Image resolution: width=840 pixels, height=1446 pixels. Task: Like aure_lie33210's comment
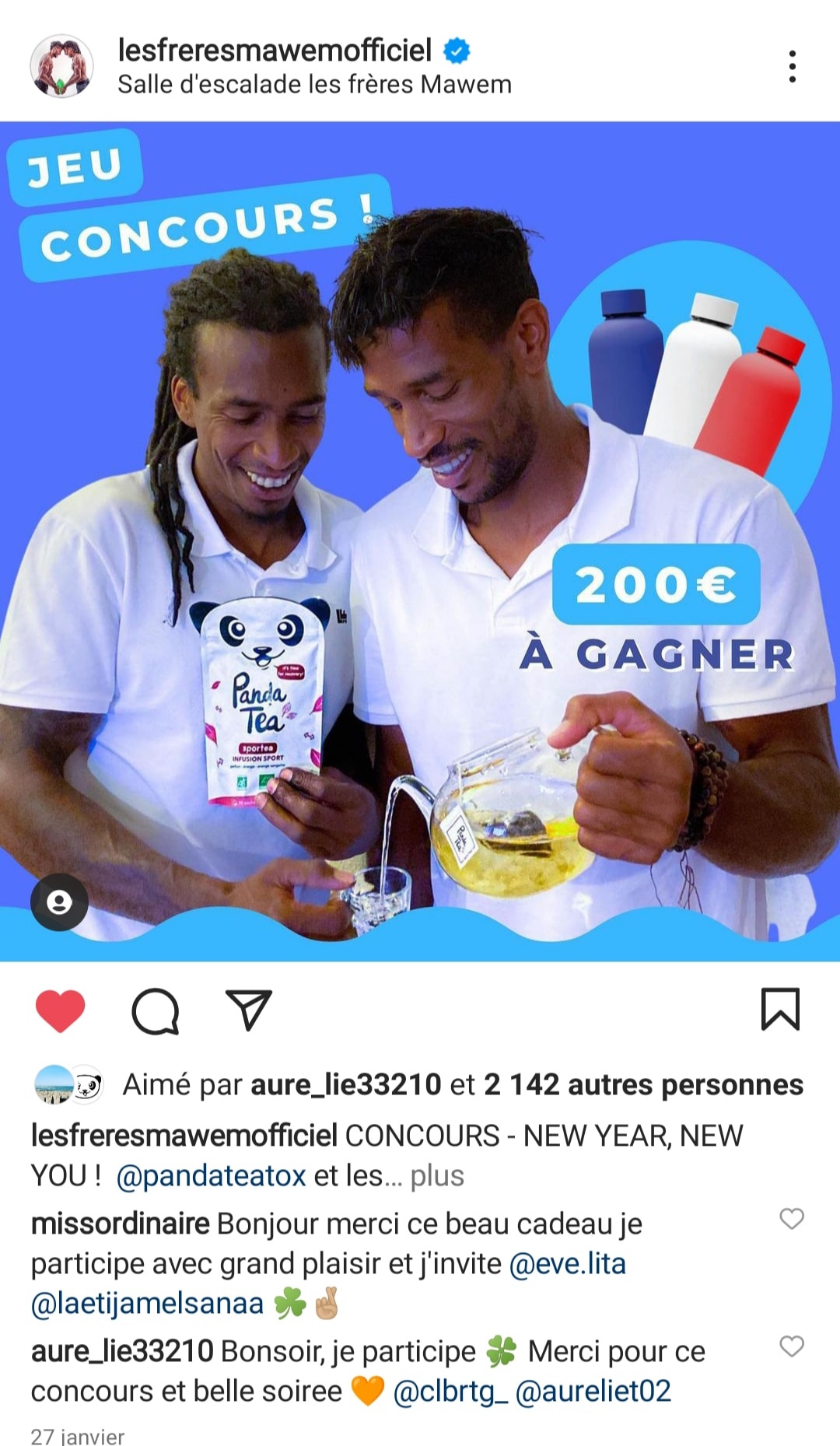coord(791,1346)
